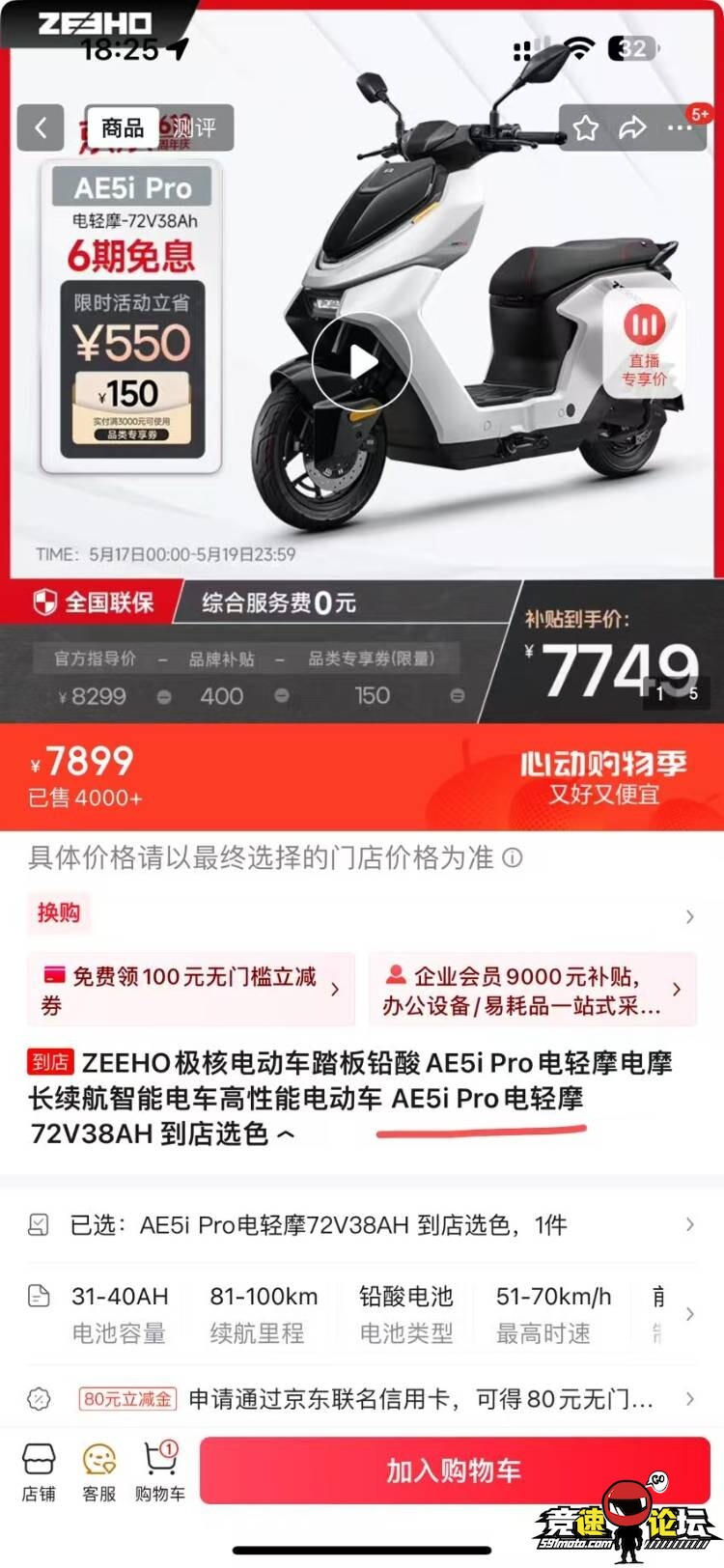View full specs in the 电池容量 parameters row
724x1568 pixels.
689,1314
